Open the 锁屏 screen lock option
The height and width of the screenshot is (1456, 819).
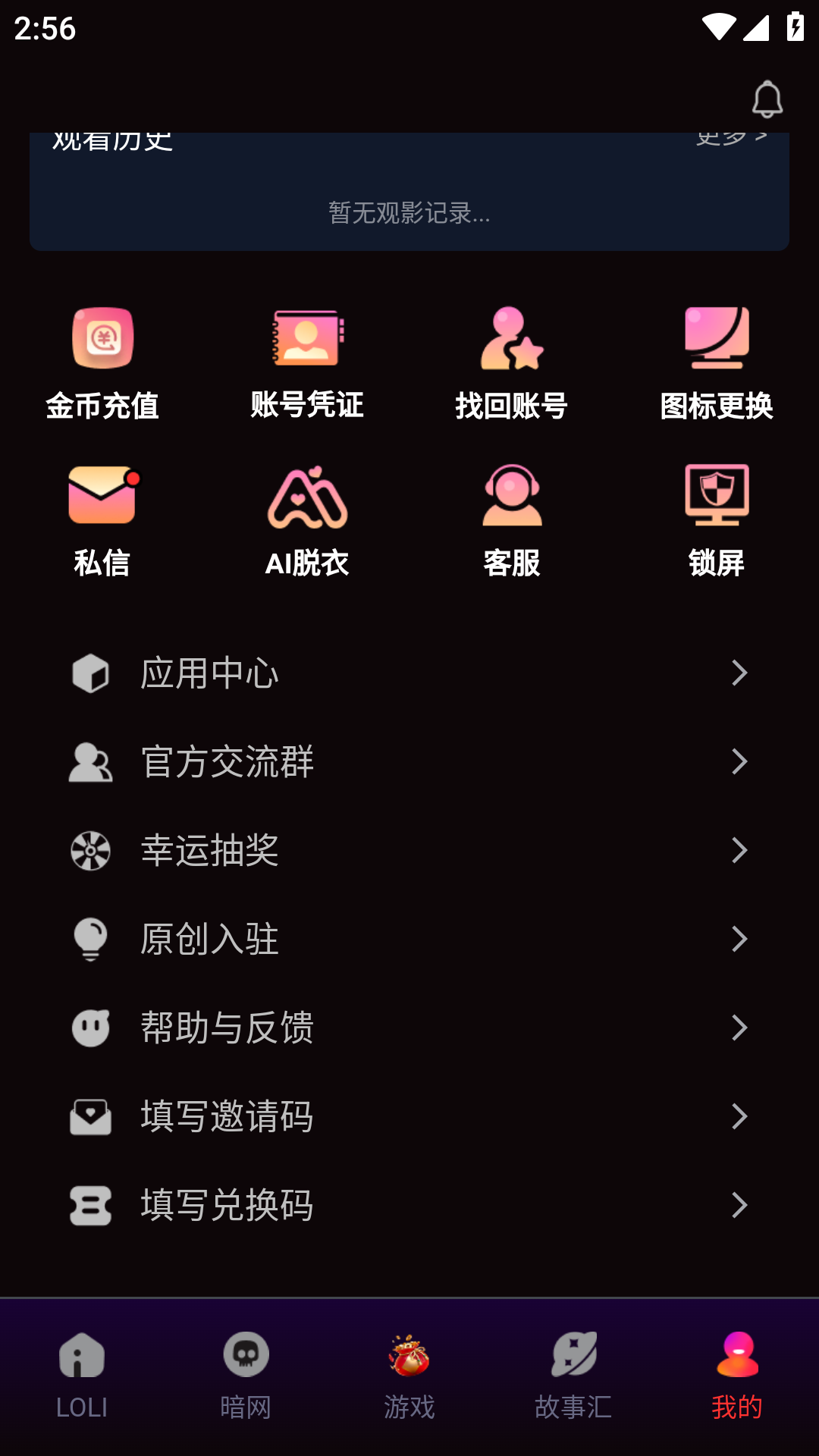(x=716, y=521)
